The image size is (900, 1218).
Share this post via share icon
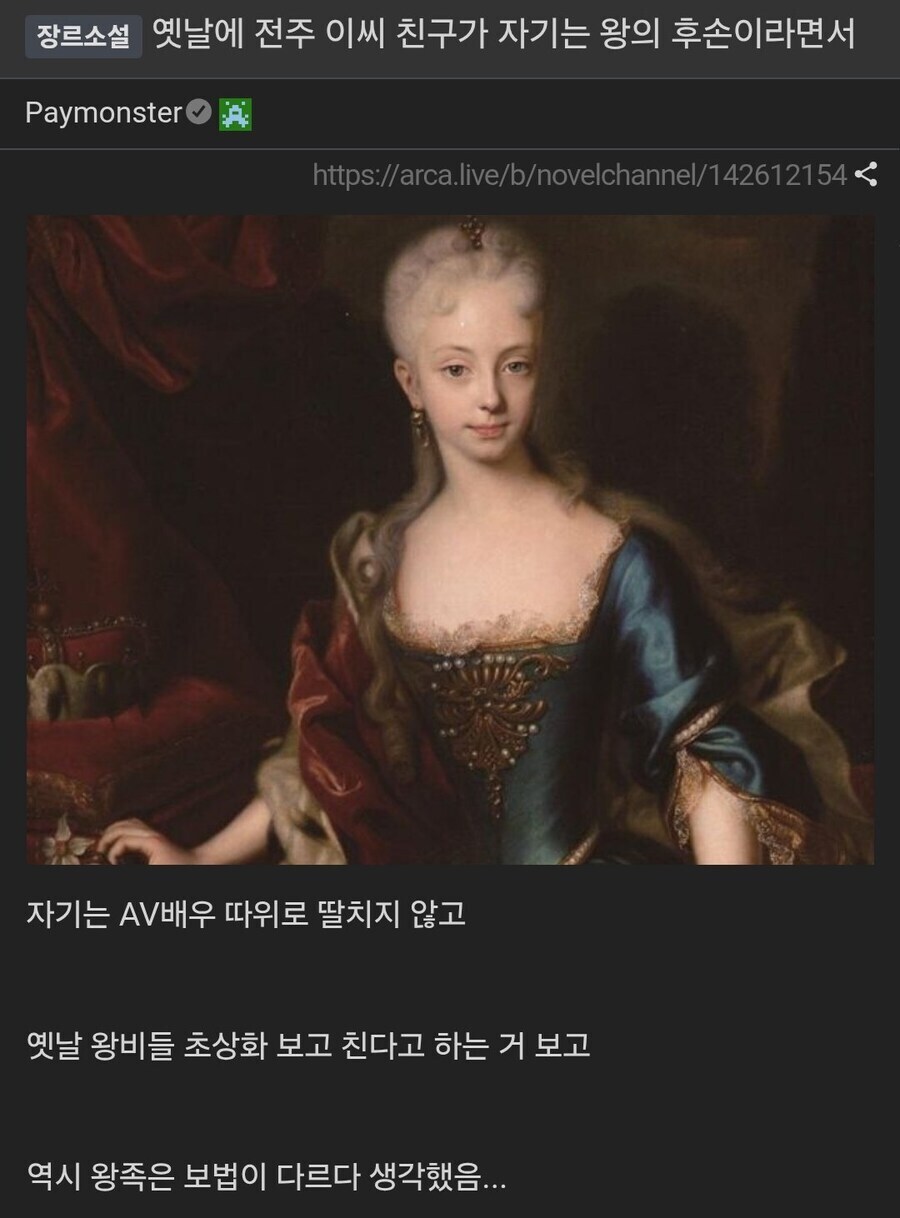[867, 175]
